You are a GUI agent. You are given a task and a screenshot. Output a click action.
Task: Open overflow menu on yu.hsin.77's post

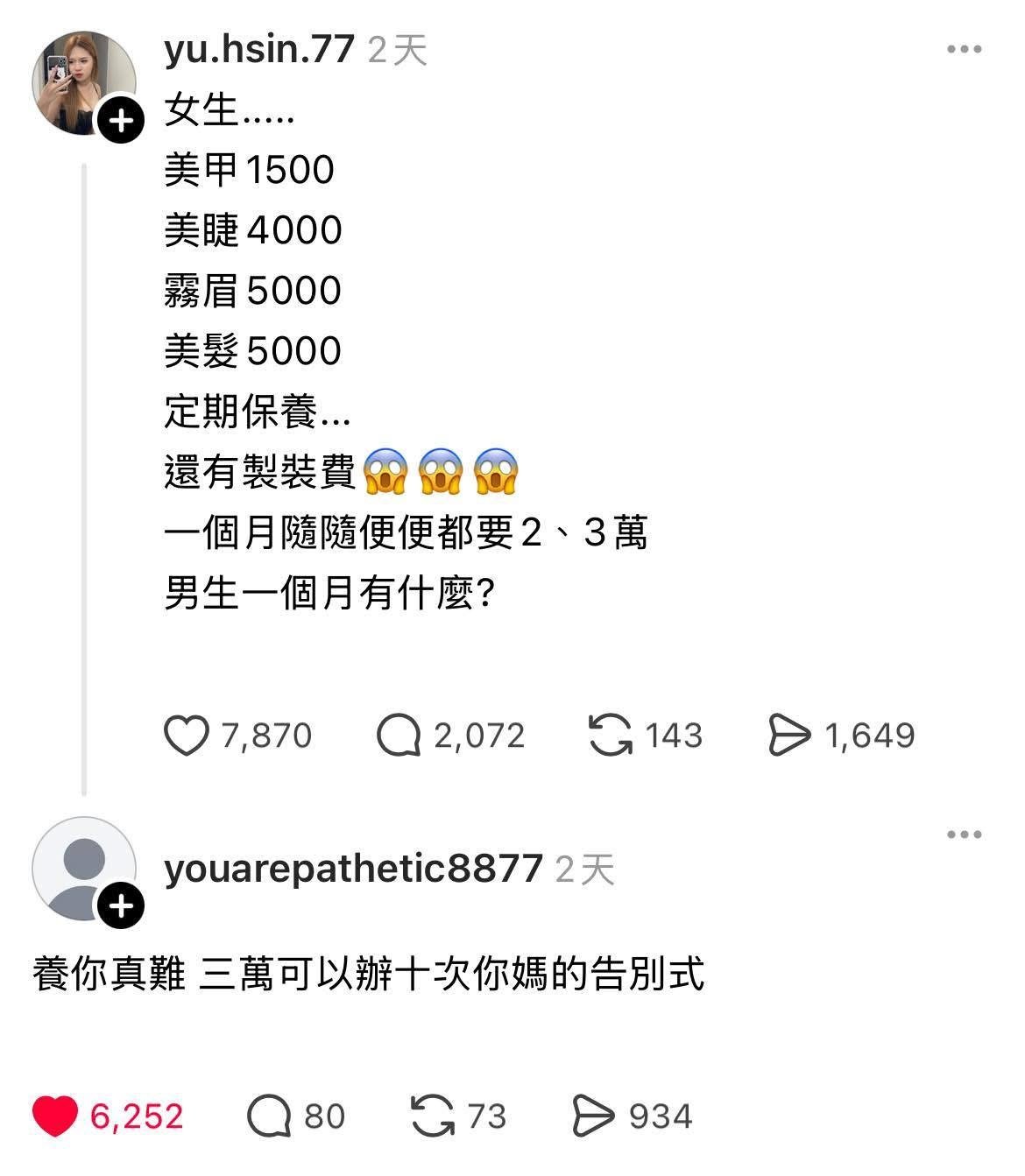[x=964, y=50]
